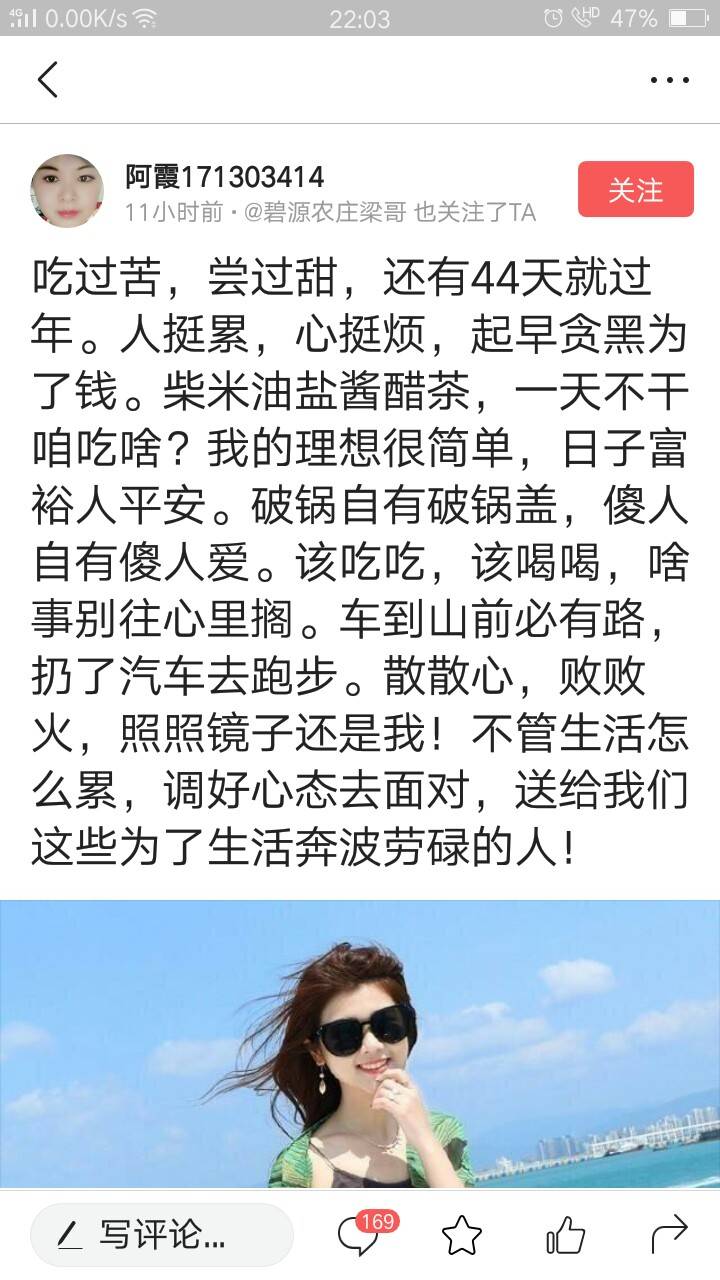
Task: Open the username 阿霞171303414
Action: click(x=225, y=177)
